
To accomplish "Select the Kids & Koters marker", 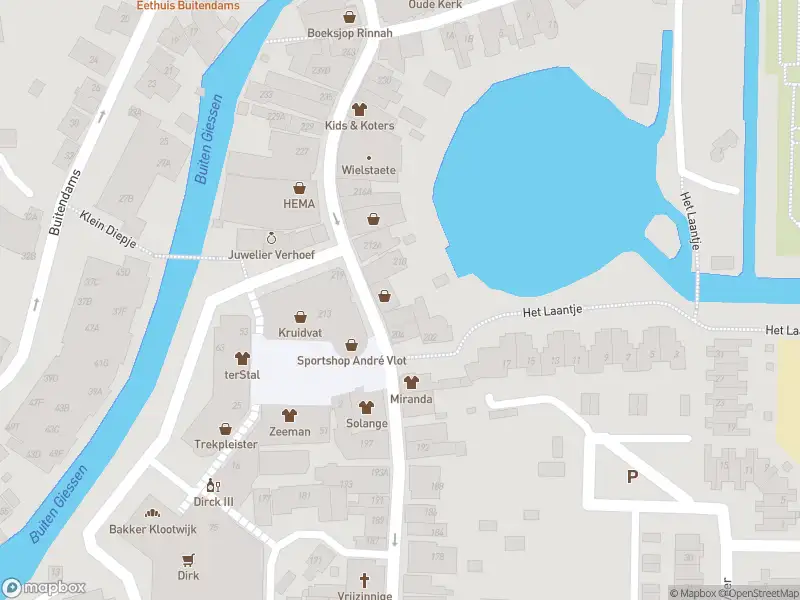I will click(x=360, y=110).
